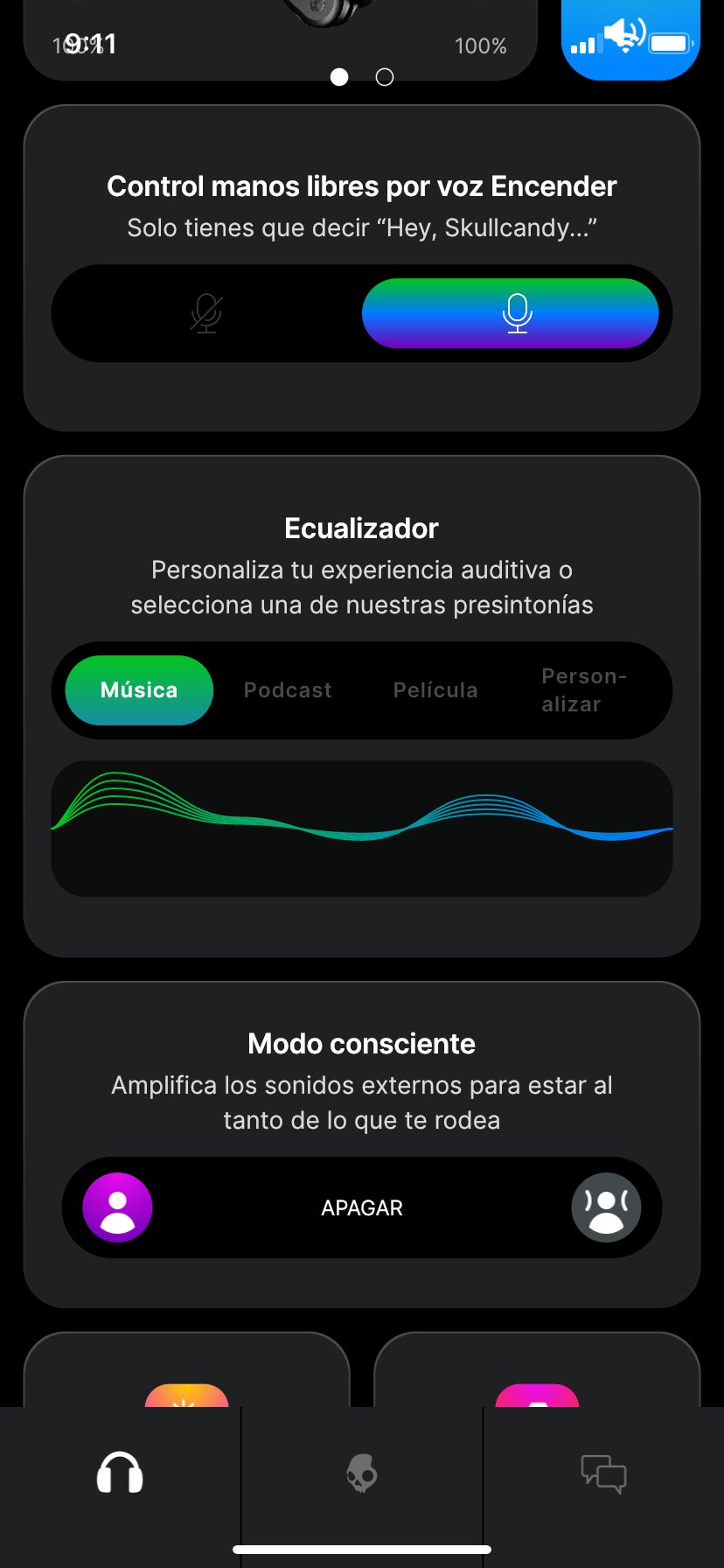724x1568 pixels.
Task: Disable the Hey Skullcandy voice assistant
Action: click(x=207, y=313)
